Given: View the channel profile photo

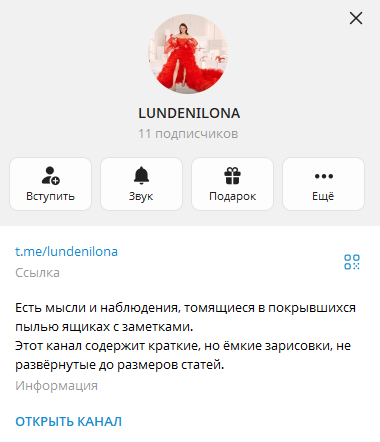Looking at the screenshot, I should (188, 54).
